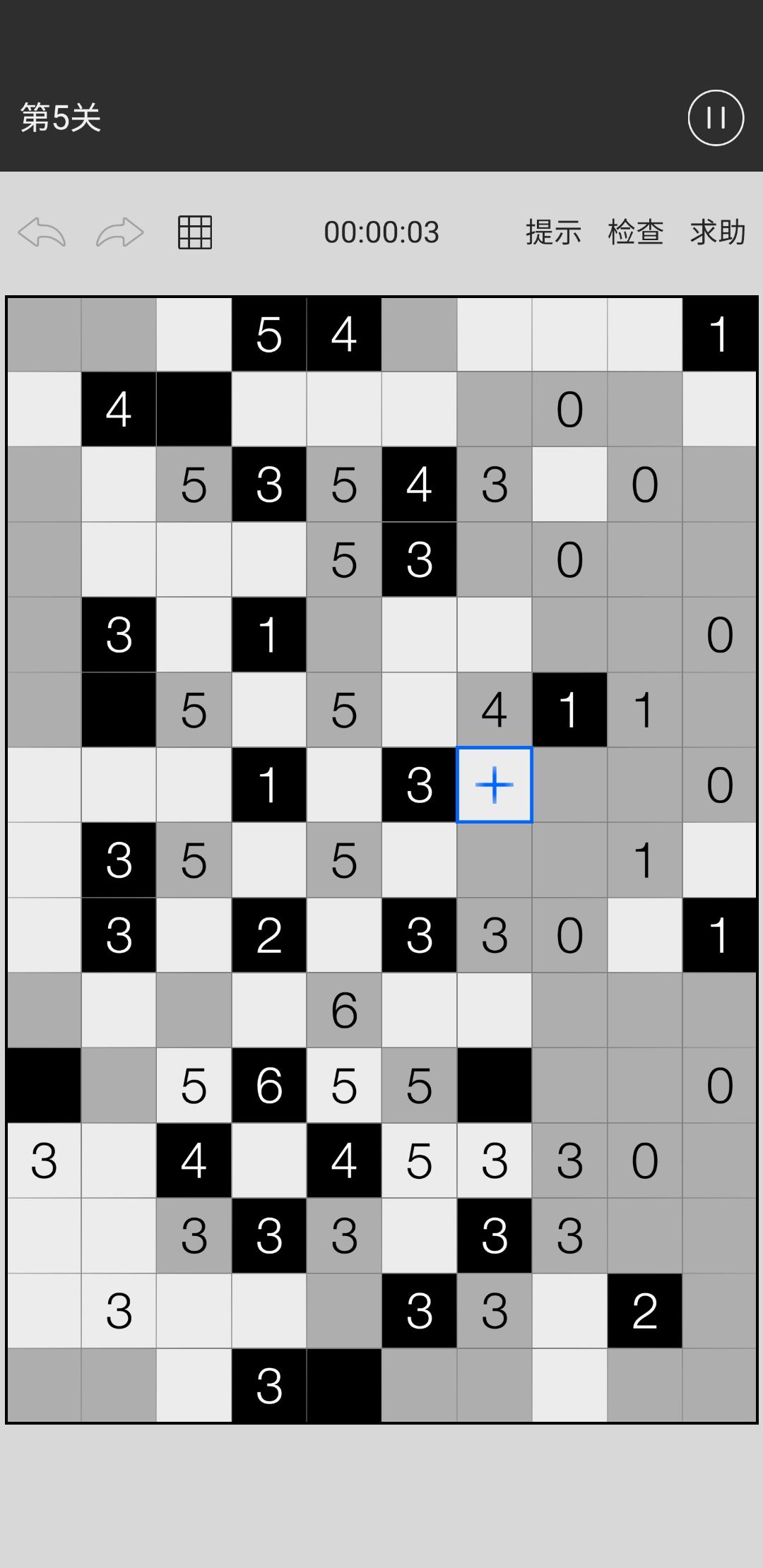
Task: Redo the move
Action: tap(120, 232)
